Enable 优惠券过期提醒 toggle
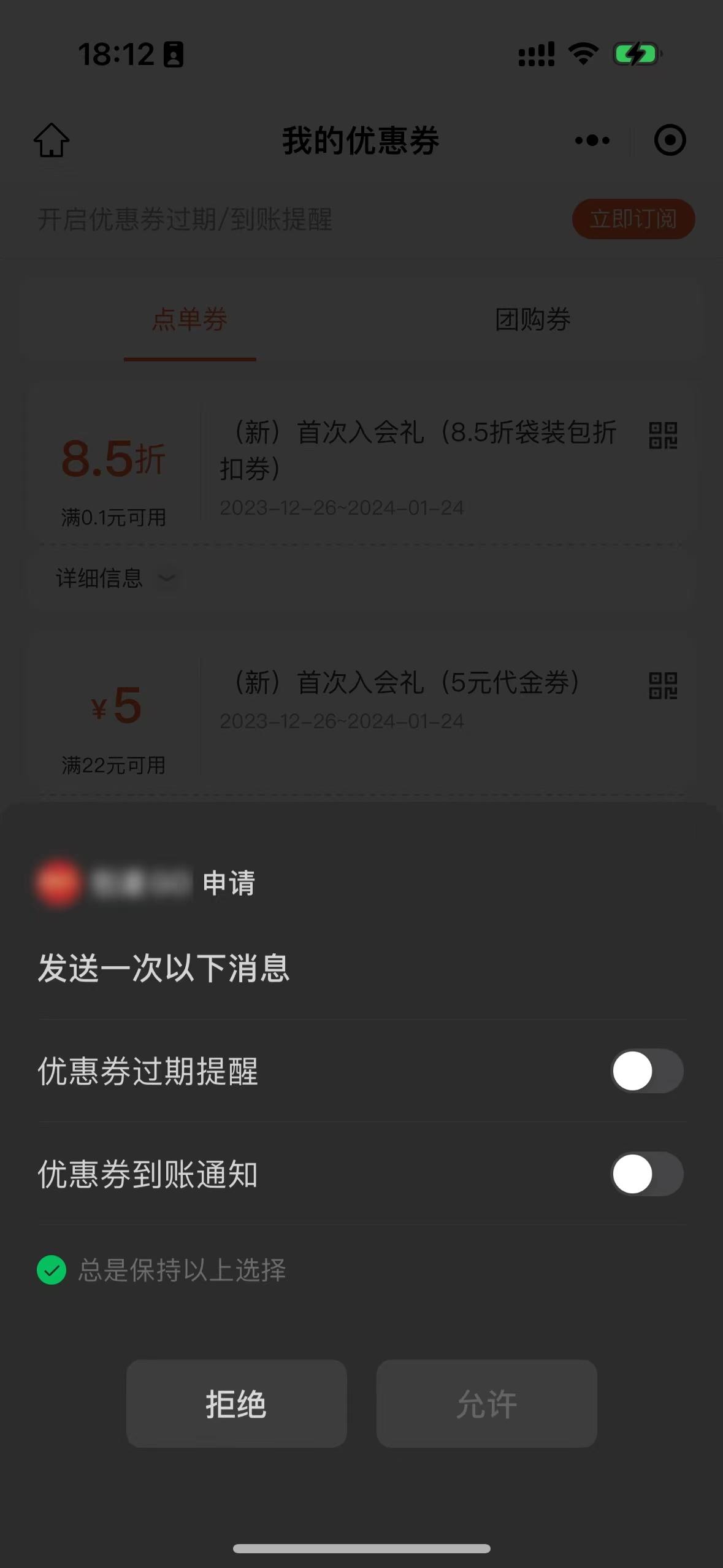723x1568 pixels. [647, 1071]
